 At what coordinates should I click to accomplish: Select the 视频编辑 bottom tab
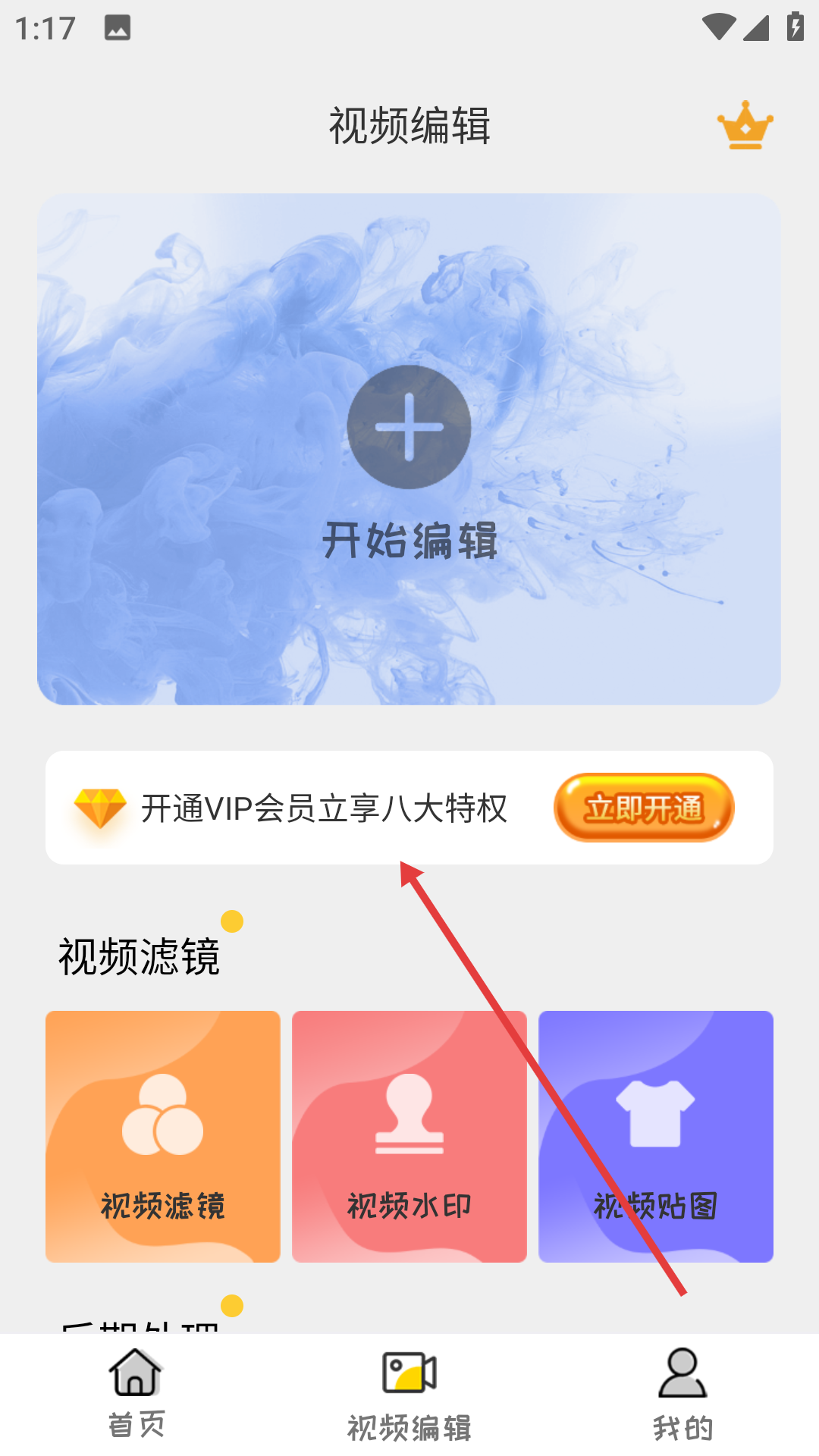[x=409, y=1394]
